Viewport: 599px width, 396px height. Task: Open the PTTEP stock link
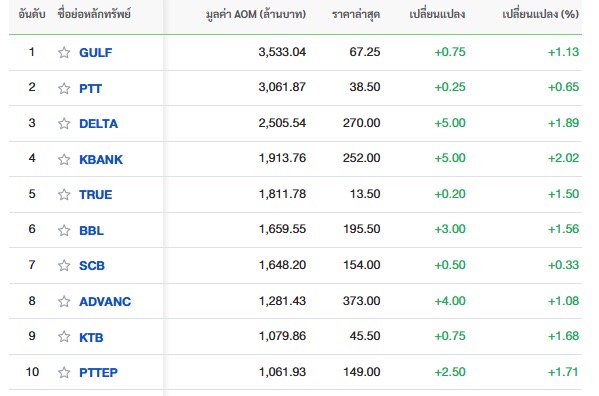point(99,372)
